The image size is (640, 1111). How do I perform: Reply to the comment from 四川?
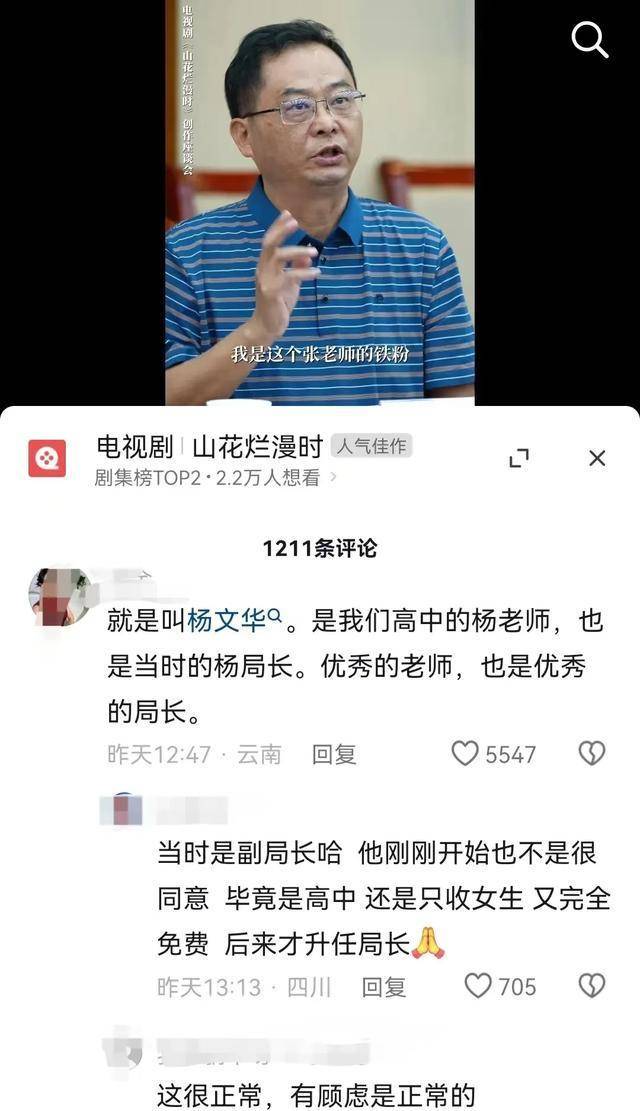(x=384, y=987)
